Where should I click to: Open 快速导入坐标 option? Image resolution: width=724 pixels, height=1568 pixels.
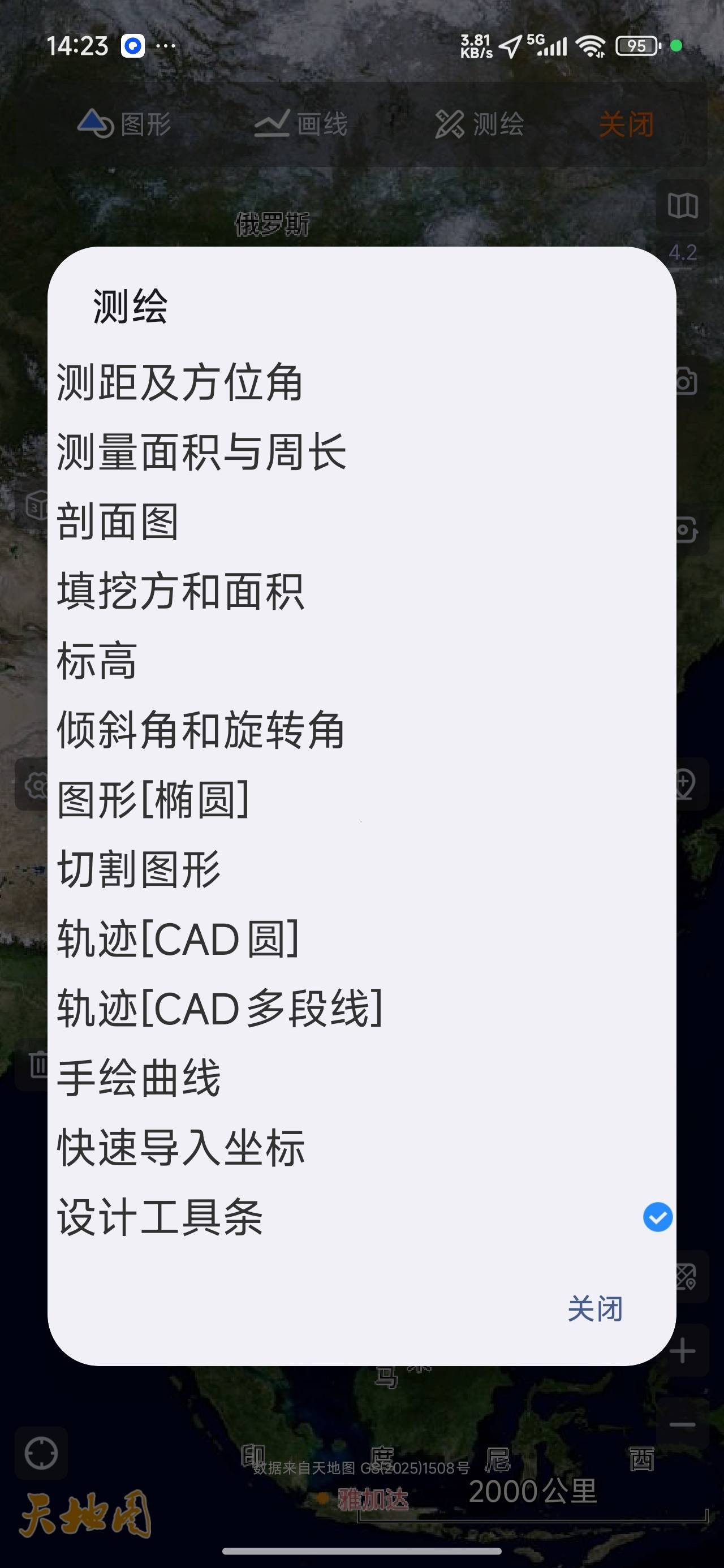(361, 1147)
